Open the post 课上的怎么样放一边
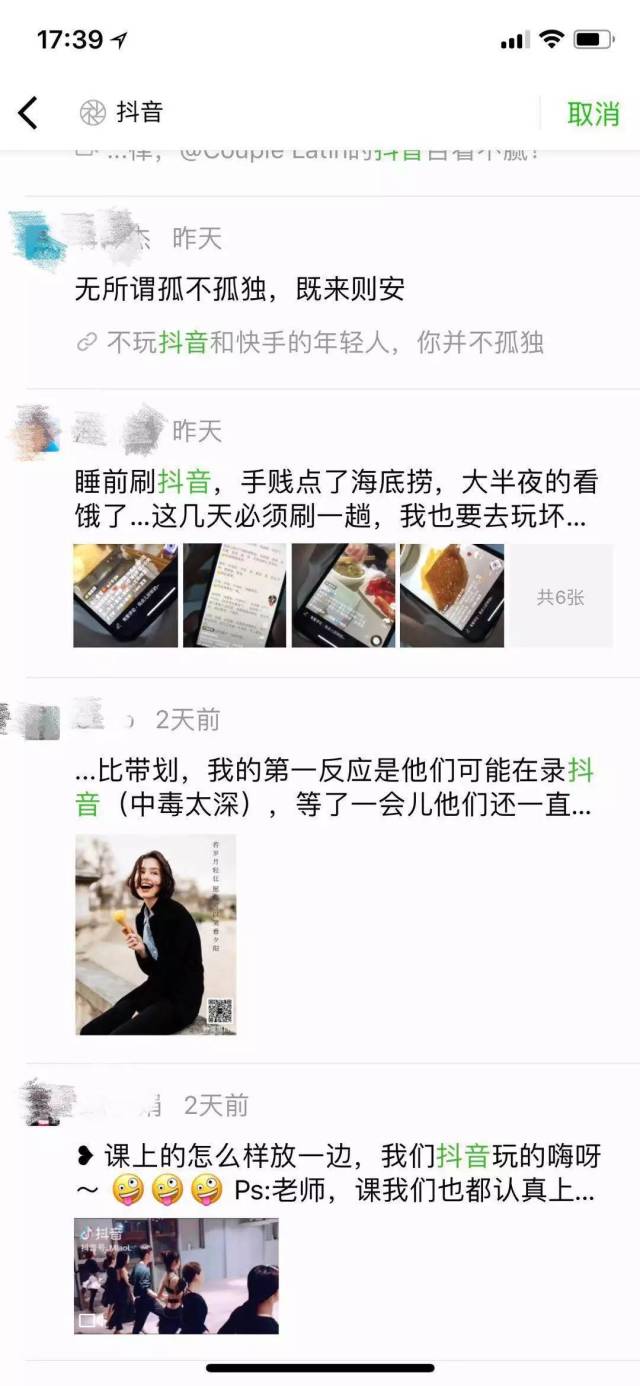This screenshot has width=640, height=1386. click(x=338, y=1174)
